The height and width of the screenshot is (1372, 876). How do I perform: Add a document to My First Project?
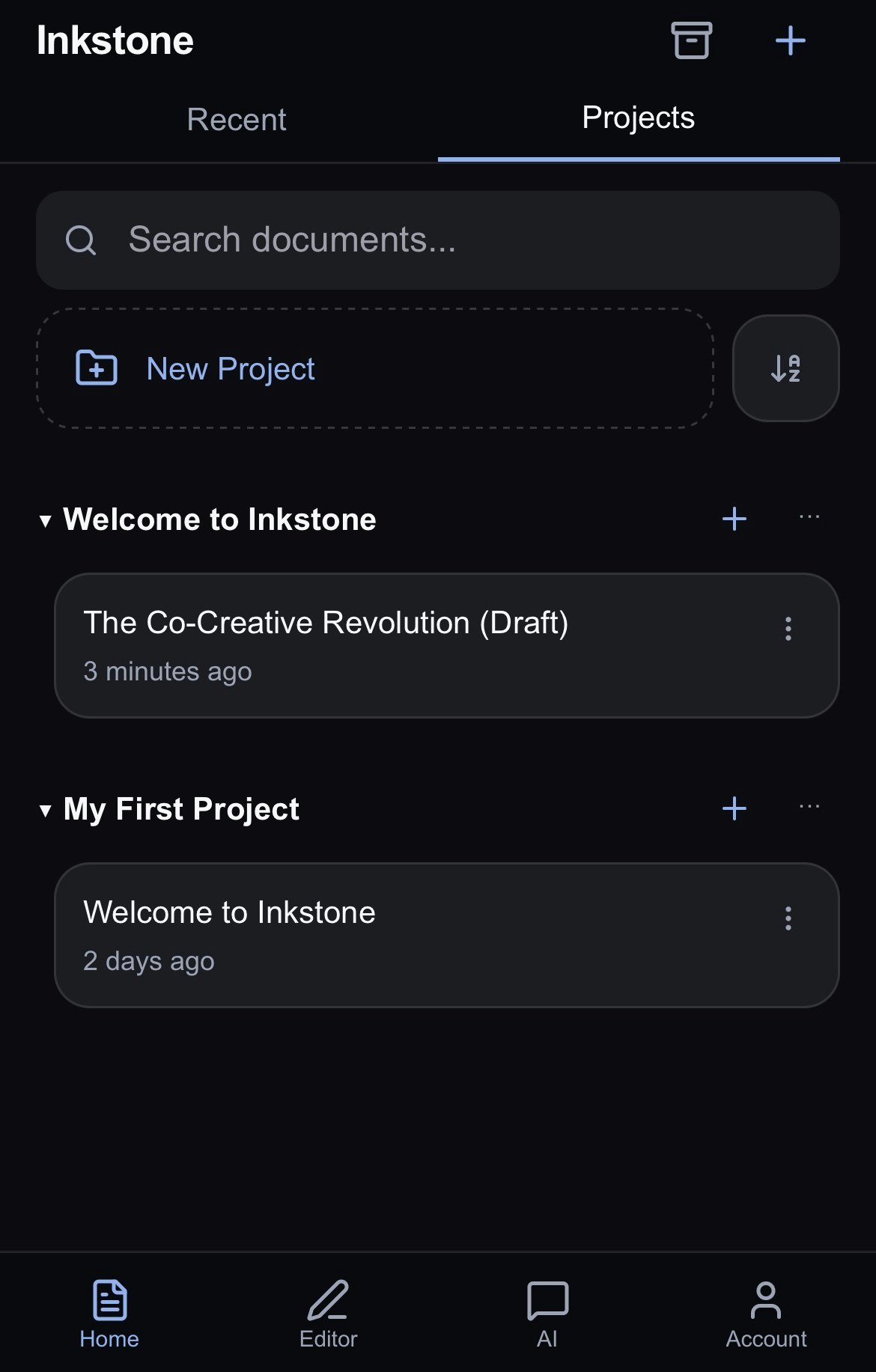[734, 808]
